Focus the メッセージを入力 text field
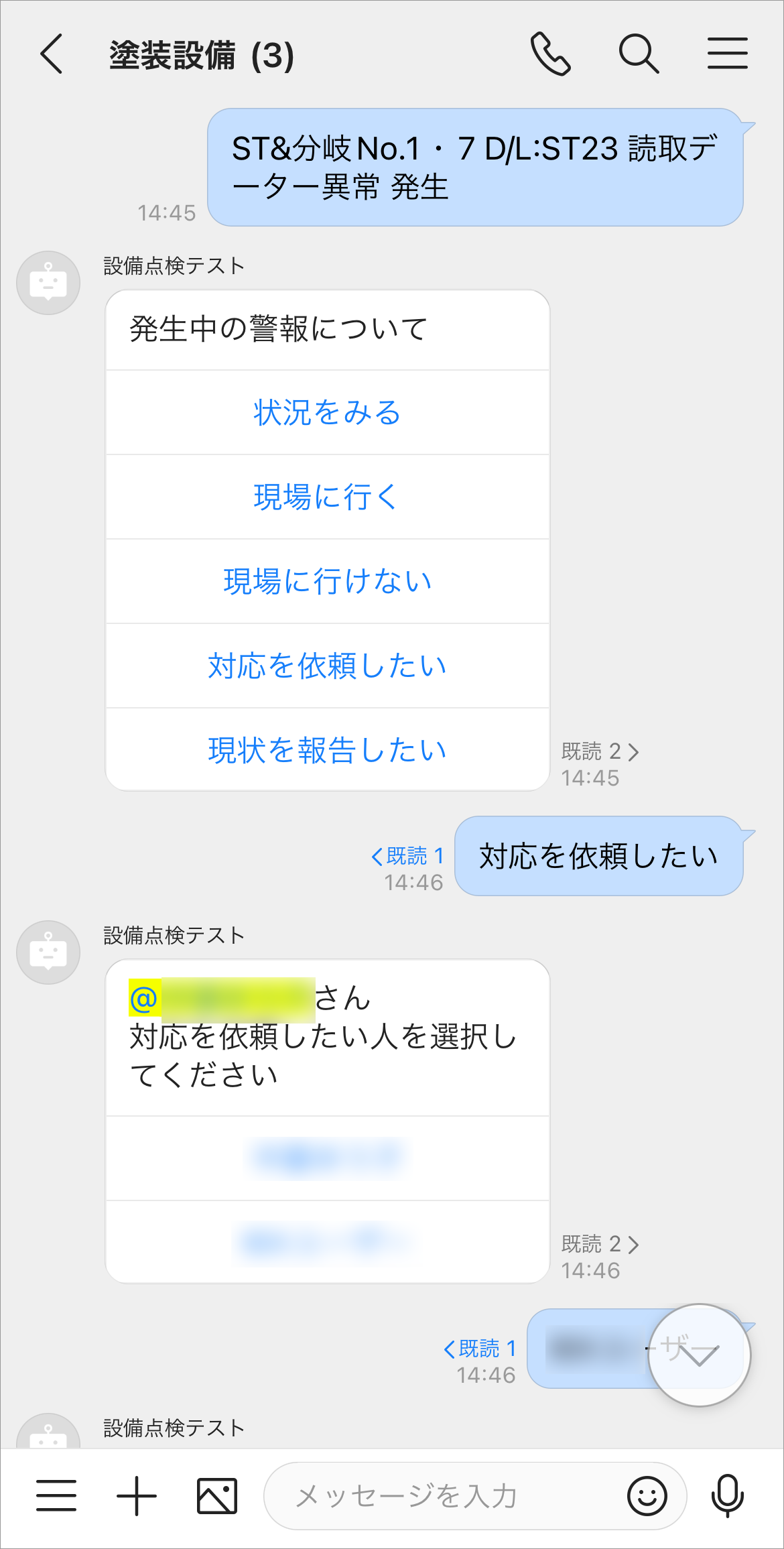 coord(442,1496)
